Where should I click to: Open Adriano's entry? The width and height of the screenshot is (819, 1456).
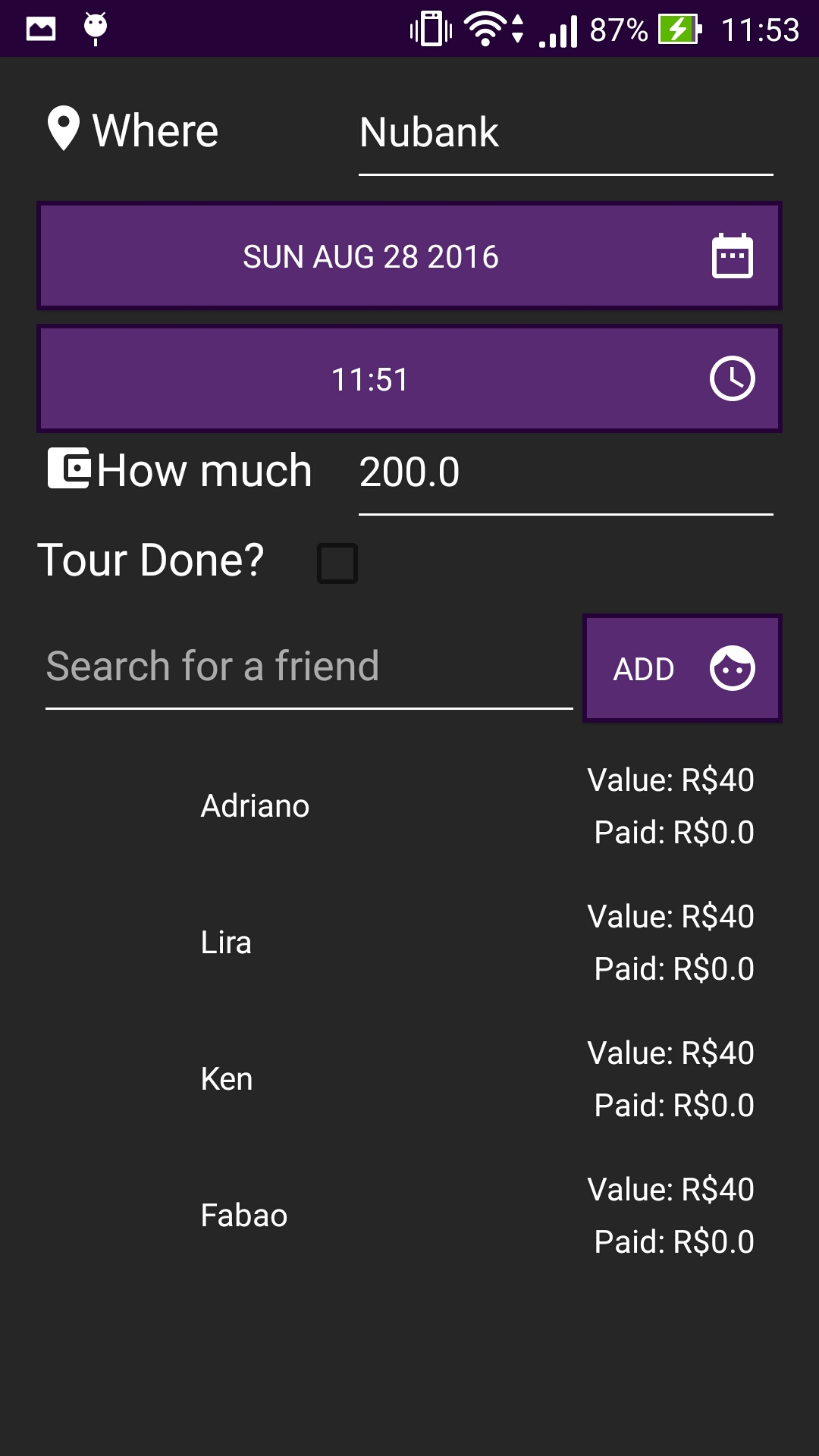click(x=409, y=806)
